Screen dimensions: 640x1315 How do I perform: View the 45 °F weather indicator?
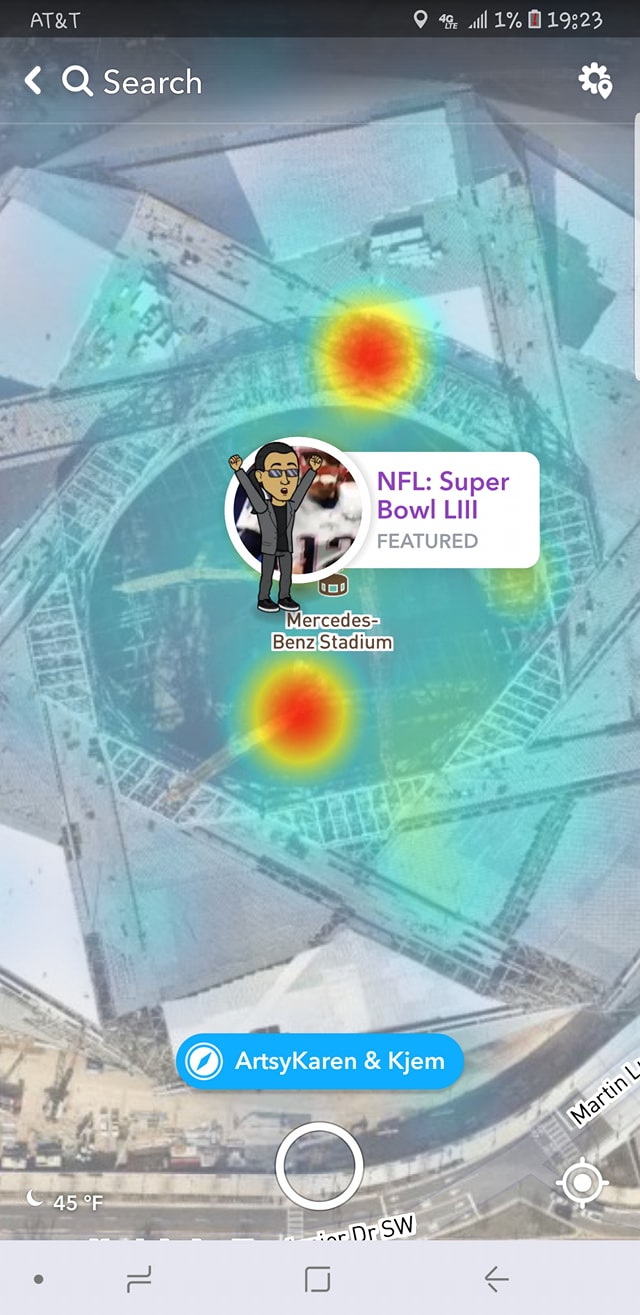click(x=66, y=1201)
